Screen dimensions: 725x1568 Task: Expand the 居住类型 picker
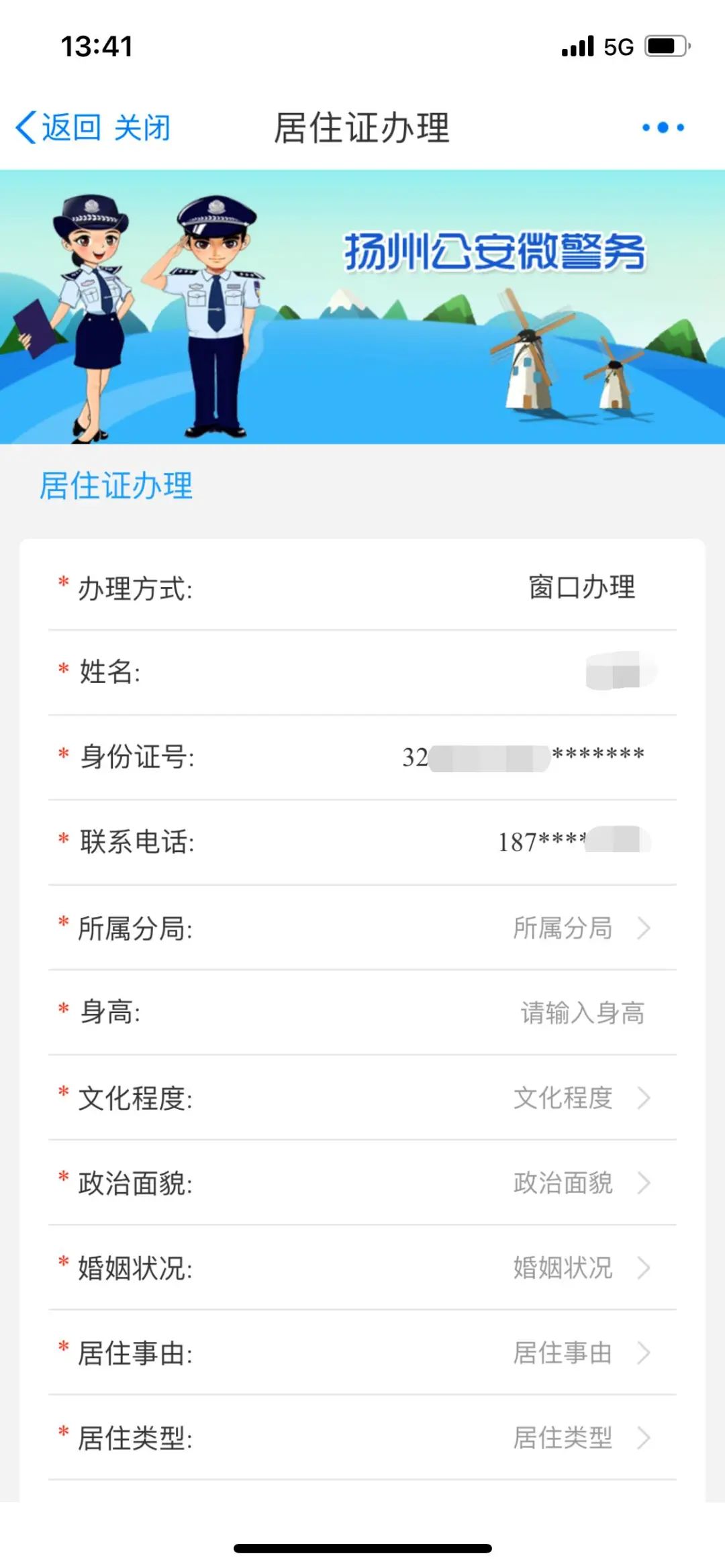tap(581, 1438)
